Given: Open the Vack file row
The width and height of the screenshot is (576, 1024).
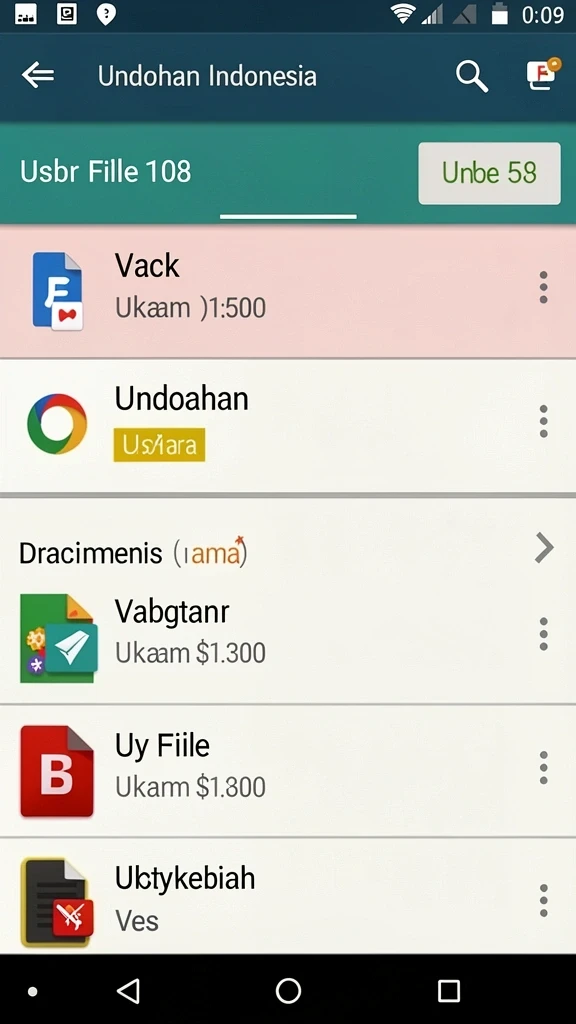Looking at the screenshot, I should pyautogui.click(x=288, y=291).
